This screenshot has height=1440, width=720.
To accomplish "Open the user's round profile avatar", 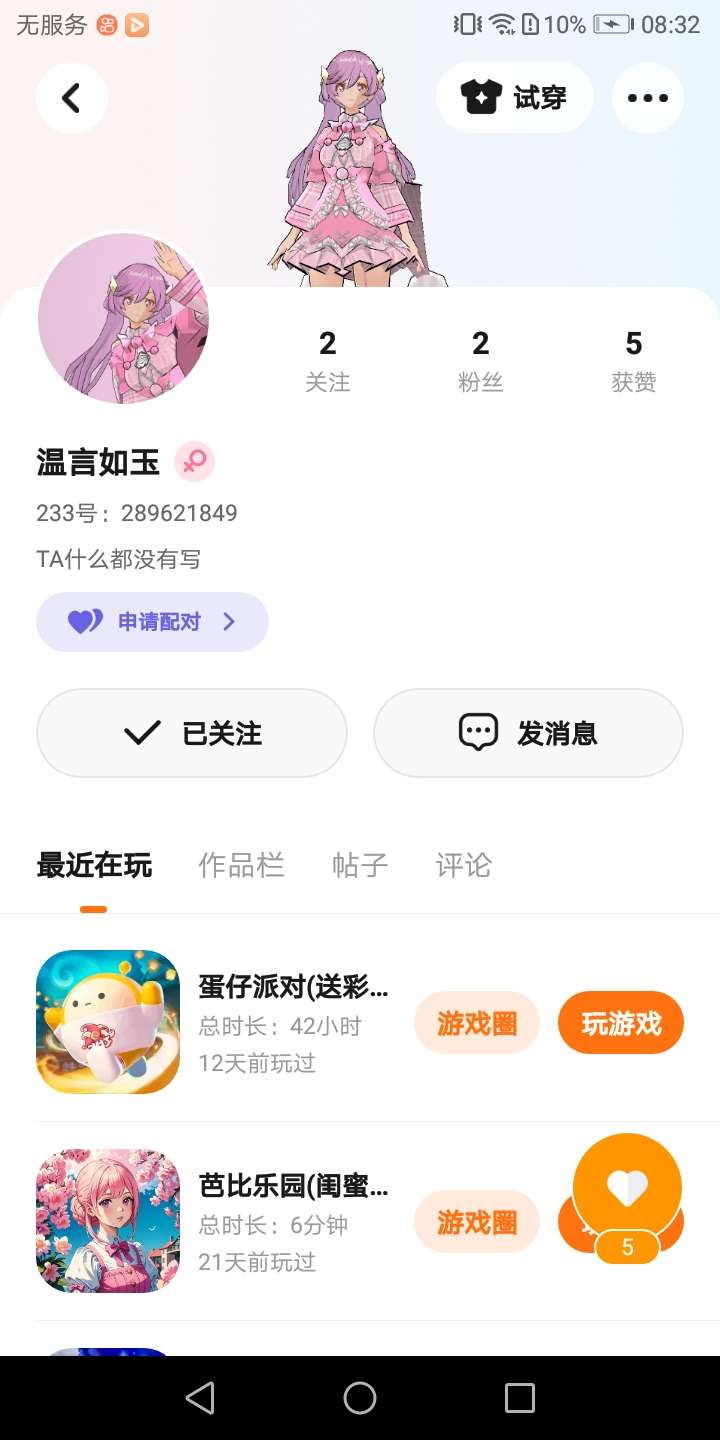I will click(x=123, y=319).
